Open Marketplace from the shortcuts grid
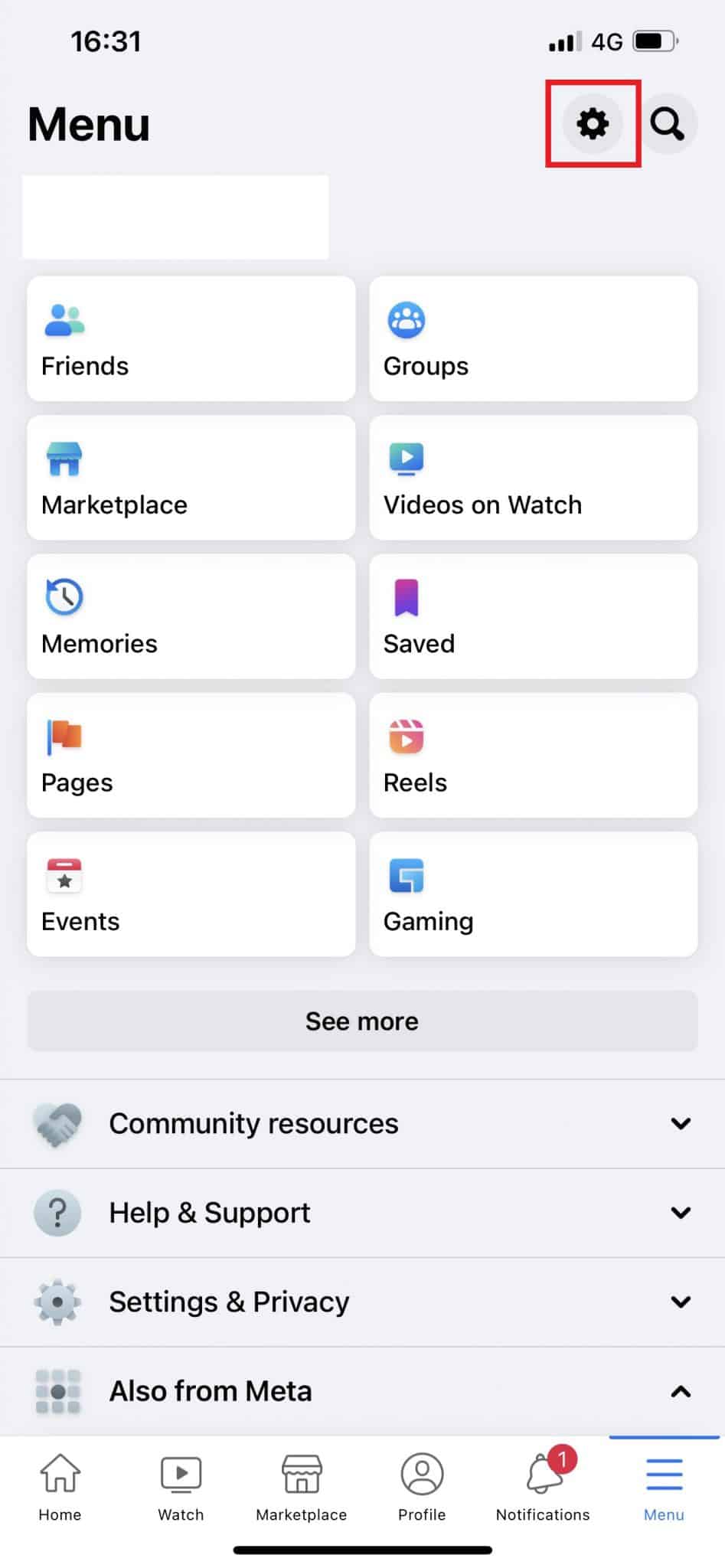 (x=190, y=478)
